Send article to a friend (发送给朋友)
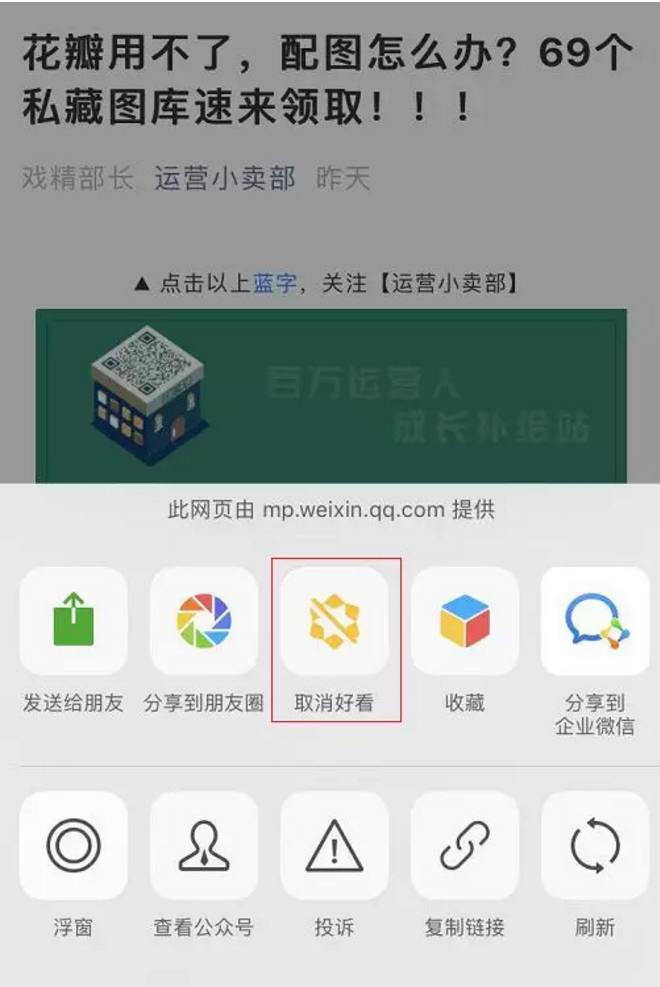The image size is (660, 987). (x=73, y=622)
